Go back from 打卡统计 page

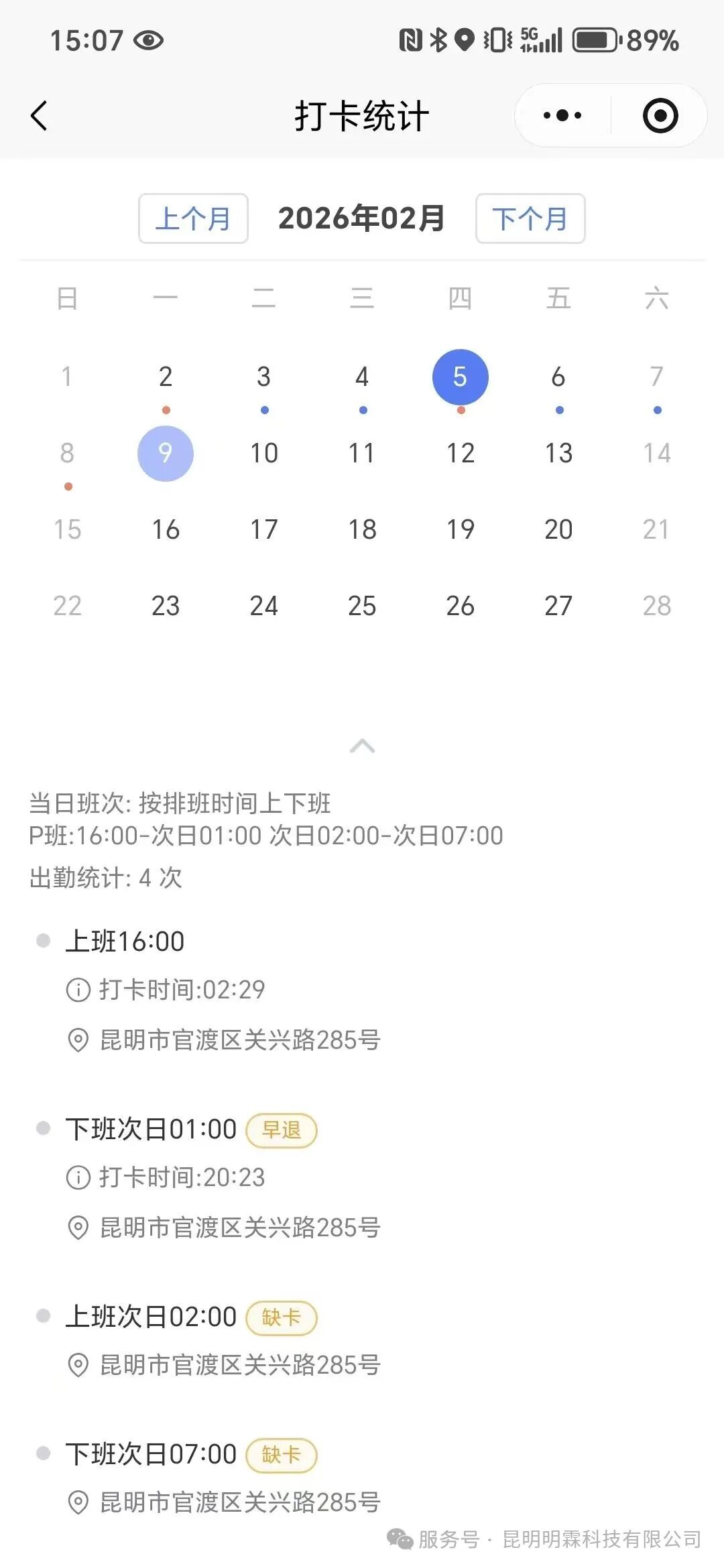40,116
